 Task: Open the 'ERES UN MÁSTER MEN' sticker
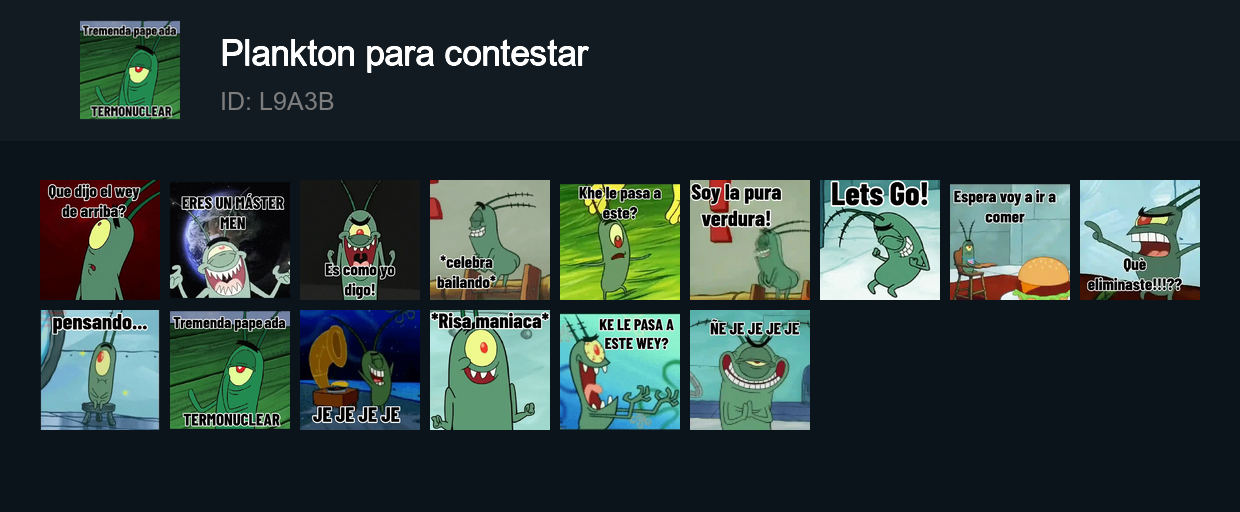230,240
